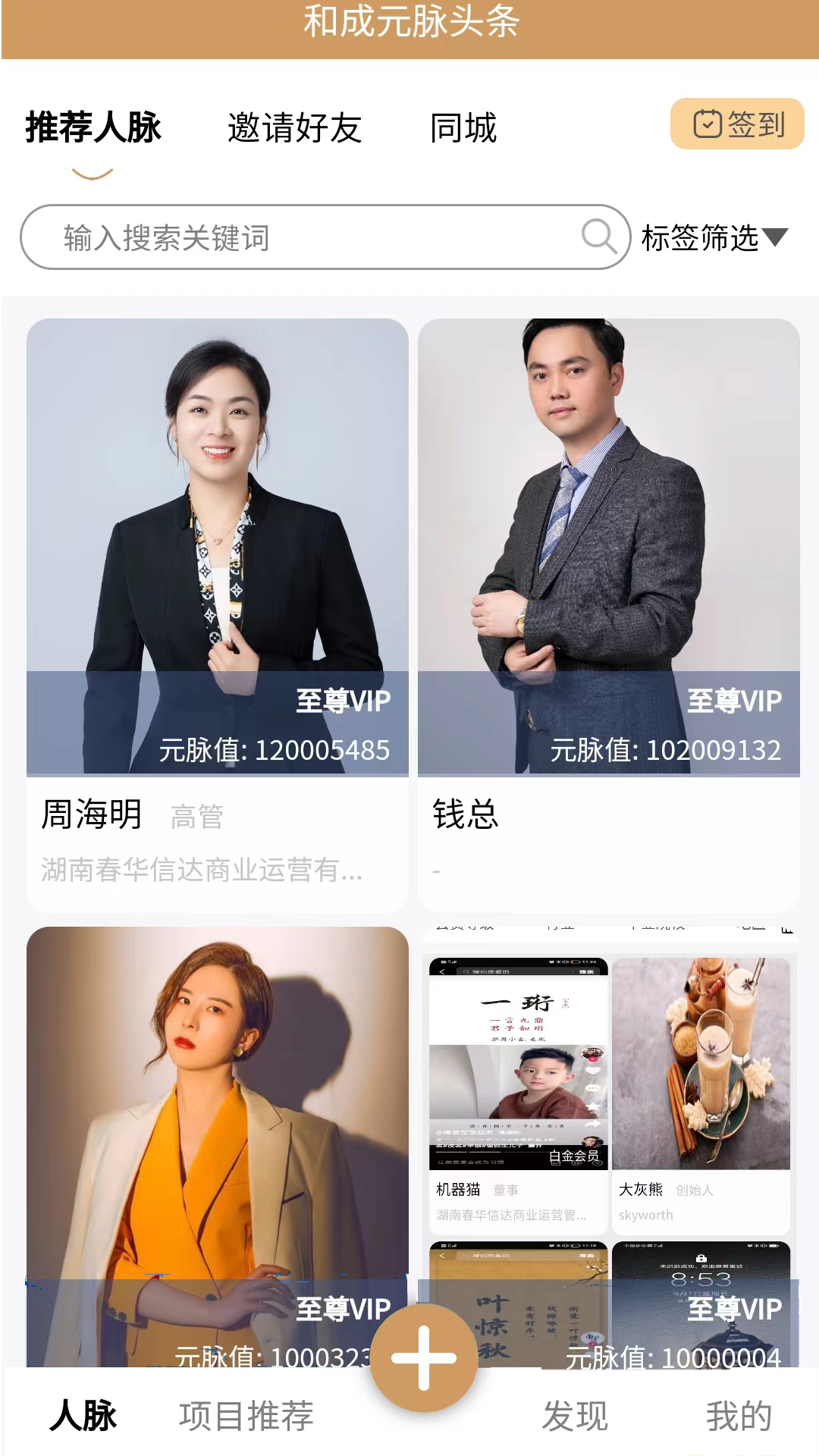The width and height of the screenshot is (819, 1456).
Task: Focus the 输入搜索关键词 search field
Action: tap(303, 237)
